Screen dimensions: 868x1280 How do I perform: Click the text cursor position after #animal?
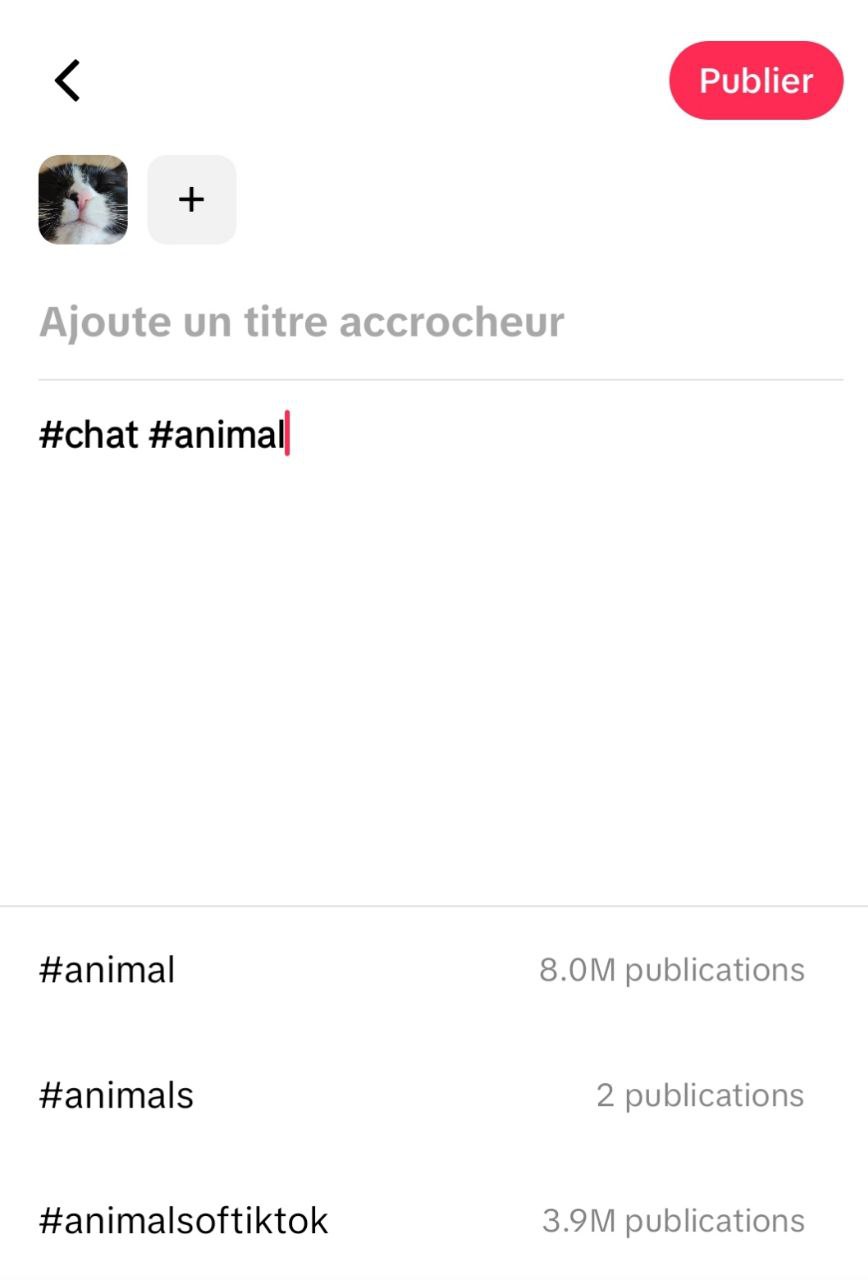click(288, 434)
